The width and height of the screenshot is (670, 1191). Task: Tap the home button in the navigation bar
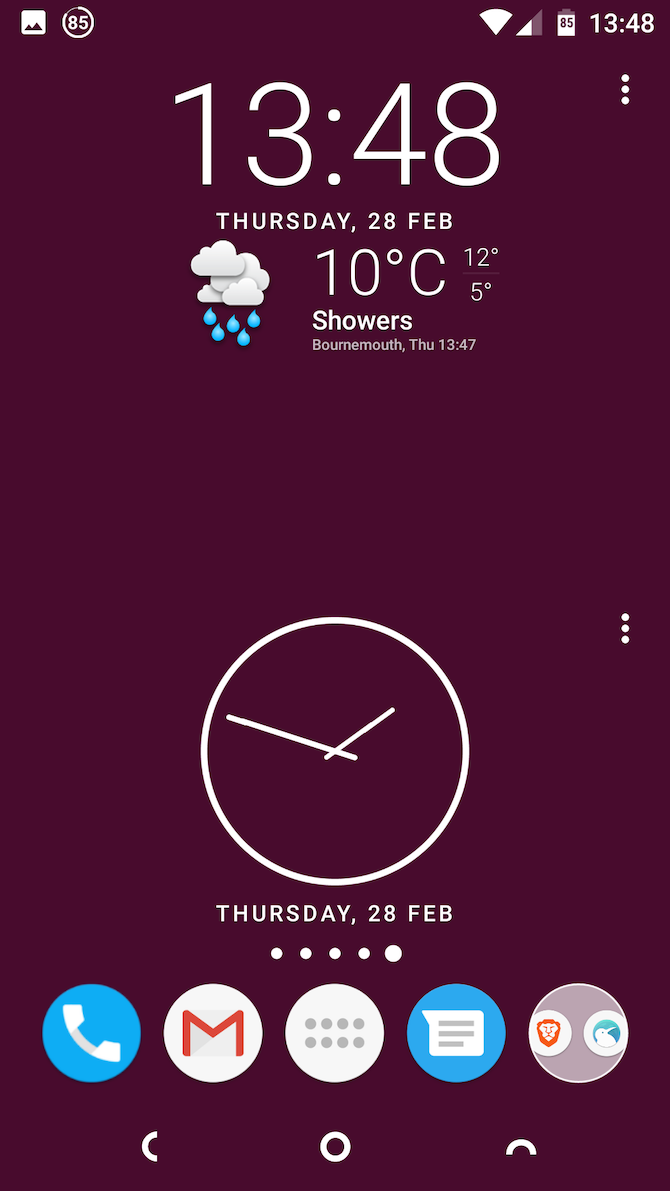click(x=335, y=1147)
